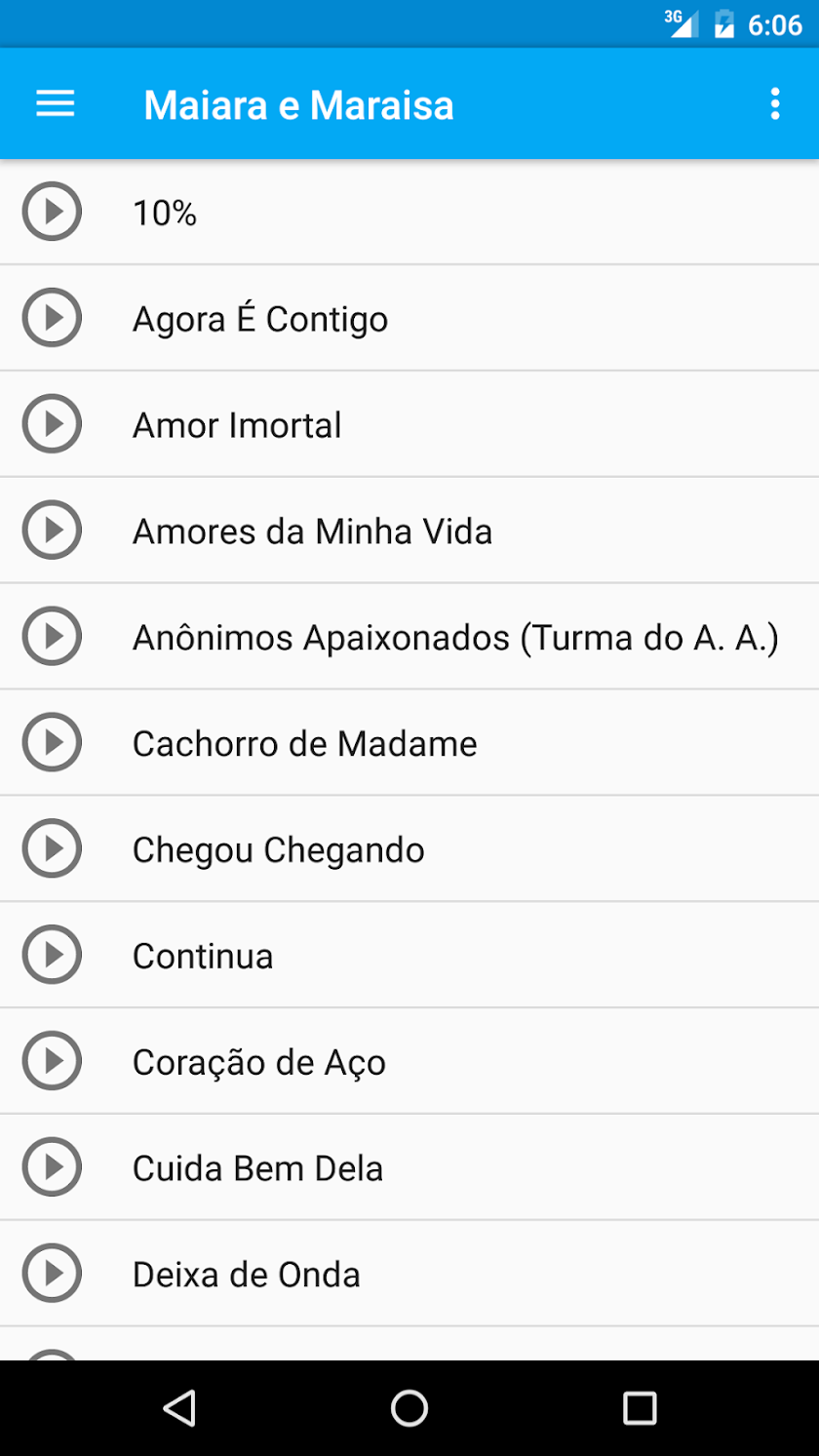Open the hamburger navigation drawer
Viewport: 819px width, 1456px height.
coord(56,104)
